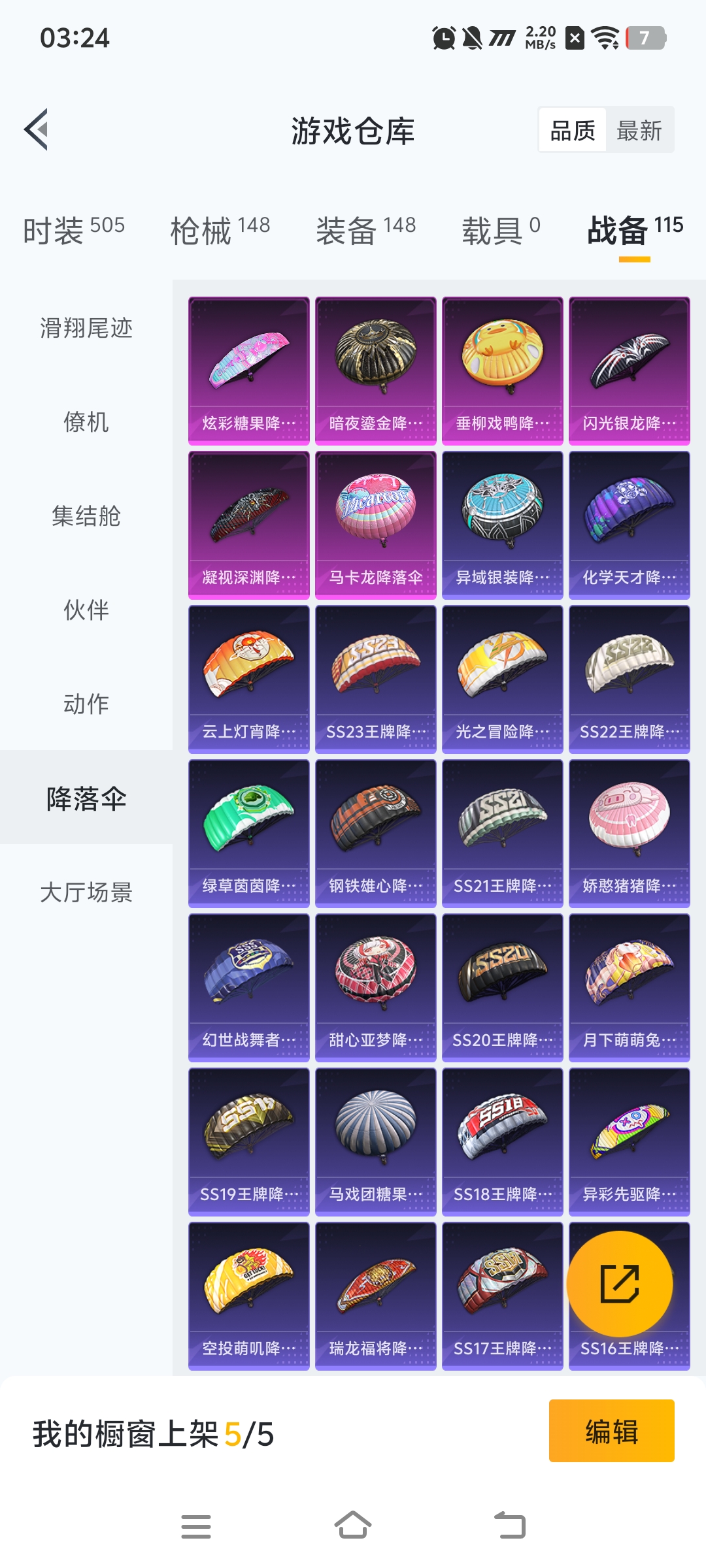Tap the 编辑 button
The width and height of the screenshot is (706, 1568).
pos(611,1431)
